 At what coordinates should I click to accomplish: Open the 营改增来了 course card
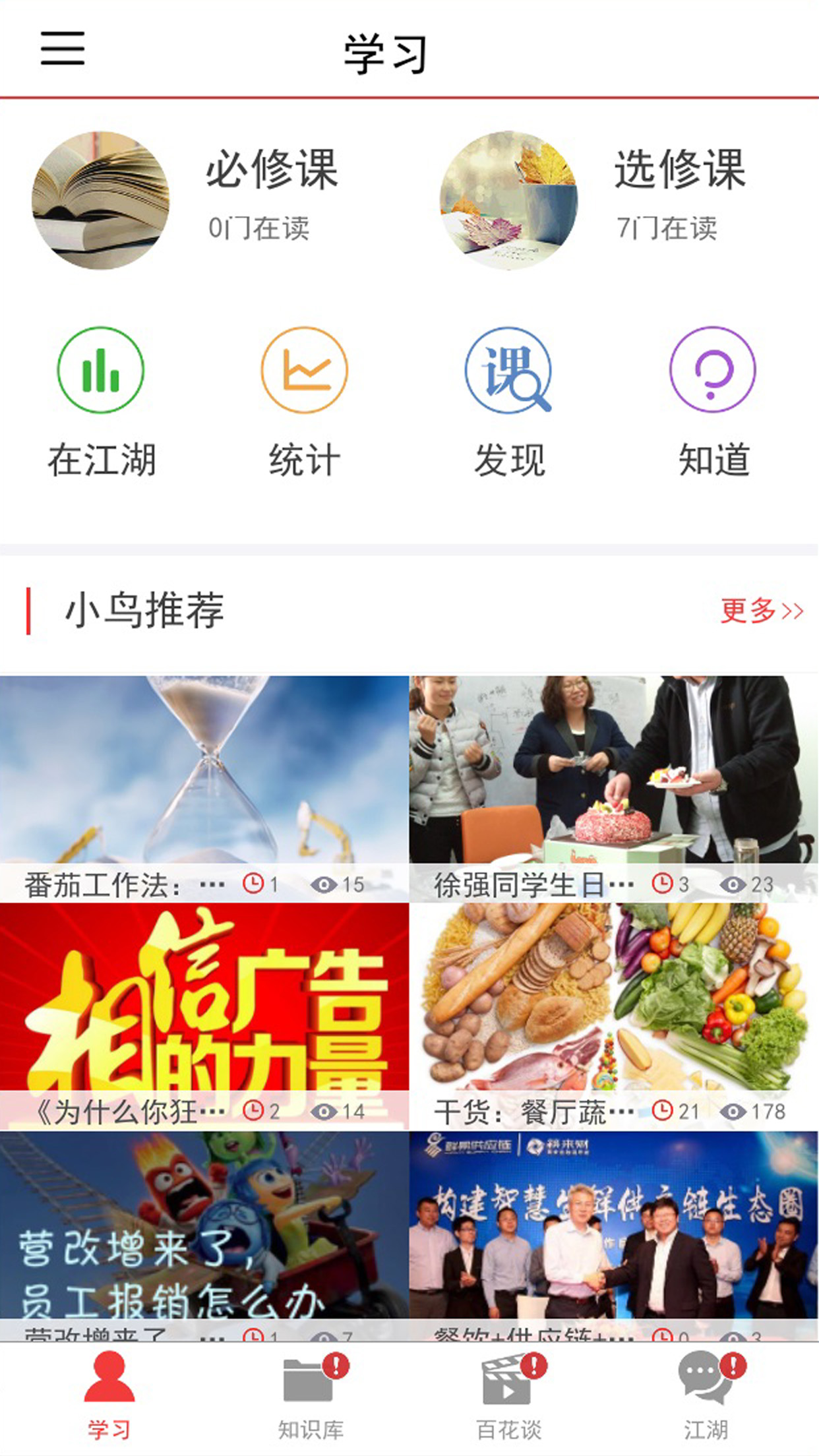tap(204, 1233)
